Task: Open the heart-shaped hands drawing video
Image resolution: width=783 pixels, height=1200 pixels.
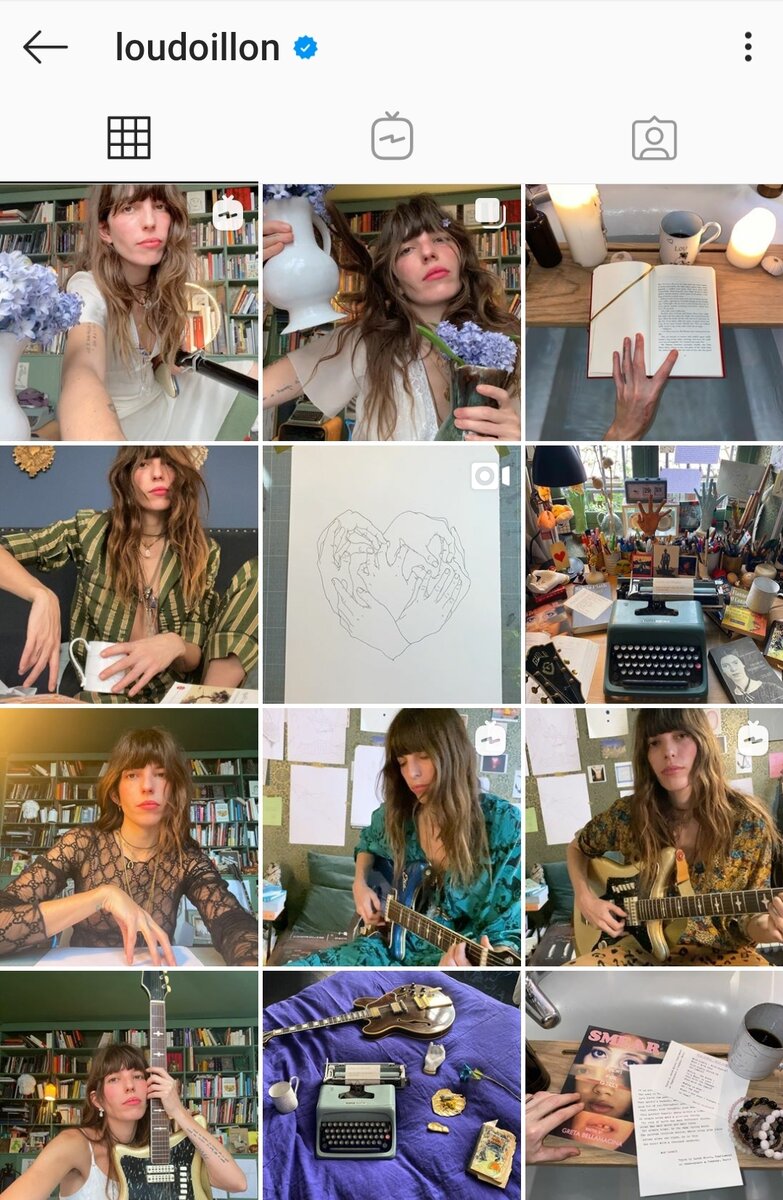Action: click(x=391, y=574)
